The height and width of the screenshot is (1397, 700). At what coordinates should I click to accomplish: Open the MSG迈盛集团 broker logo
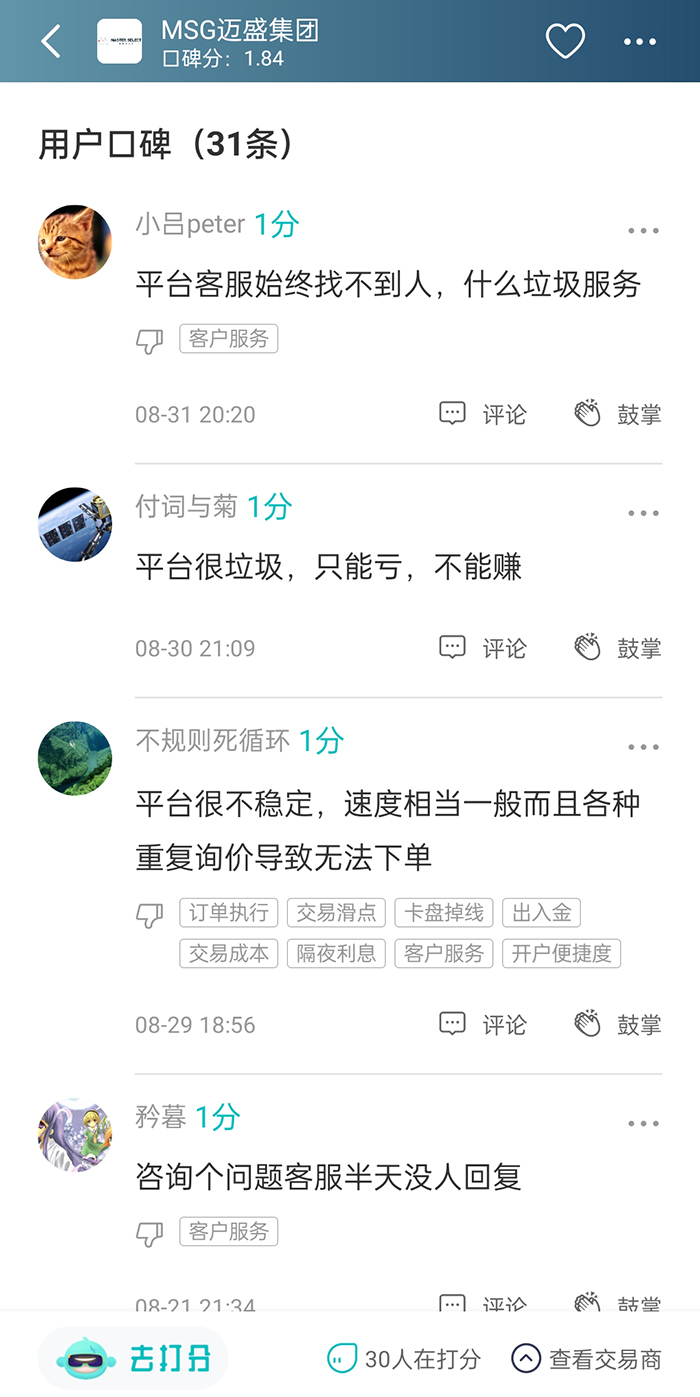pos(119,42)
